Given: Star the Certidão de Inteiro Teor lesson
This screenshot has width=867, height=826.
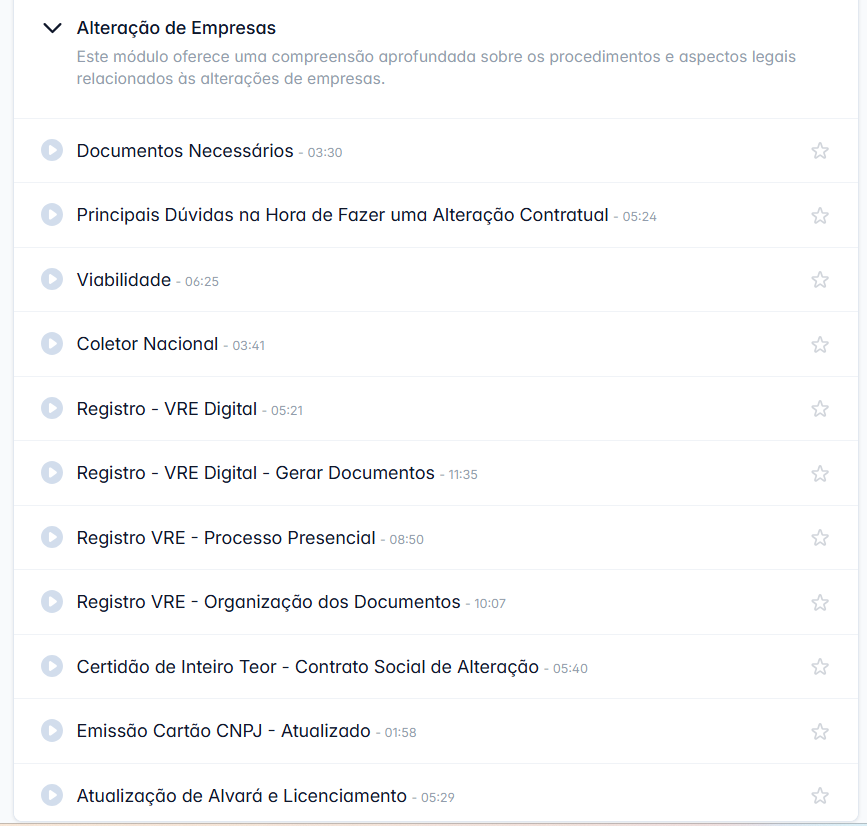Looking at the screenshot, I should (819, 667).
